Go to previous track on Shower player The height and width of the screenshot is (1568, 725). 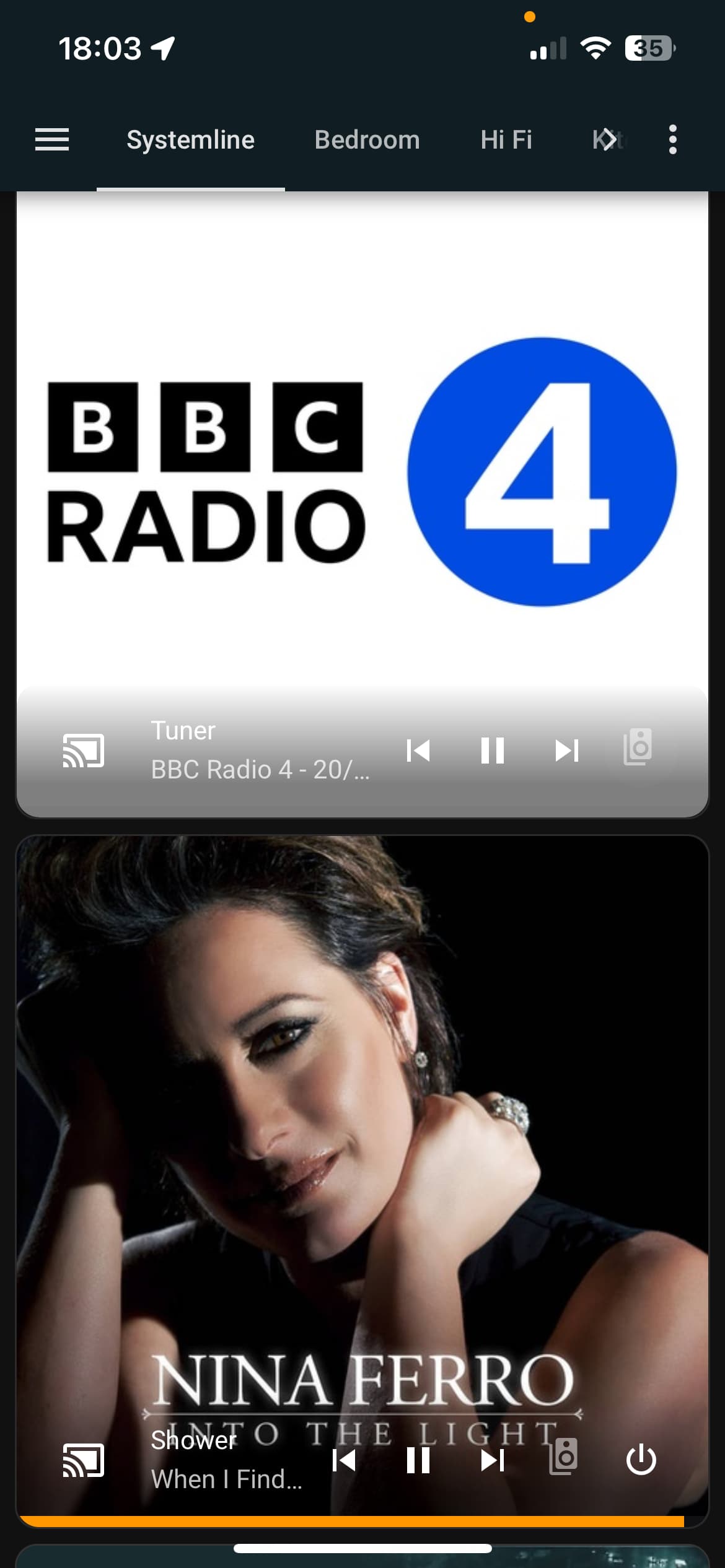coord(343,1460)
